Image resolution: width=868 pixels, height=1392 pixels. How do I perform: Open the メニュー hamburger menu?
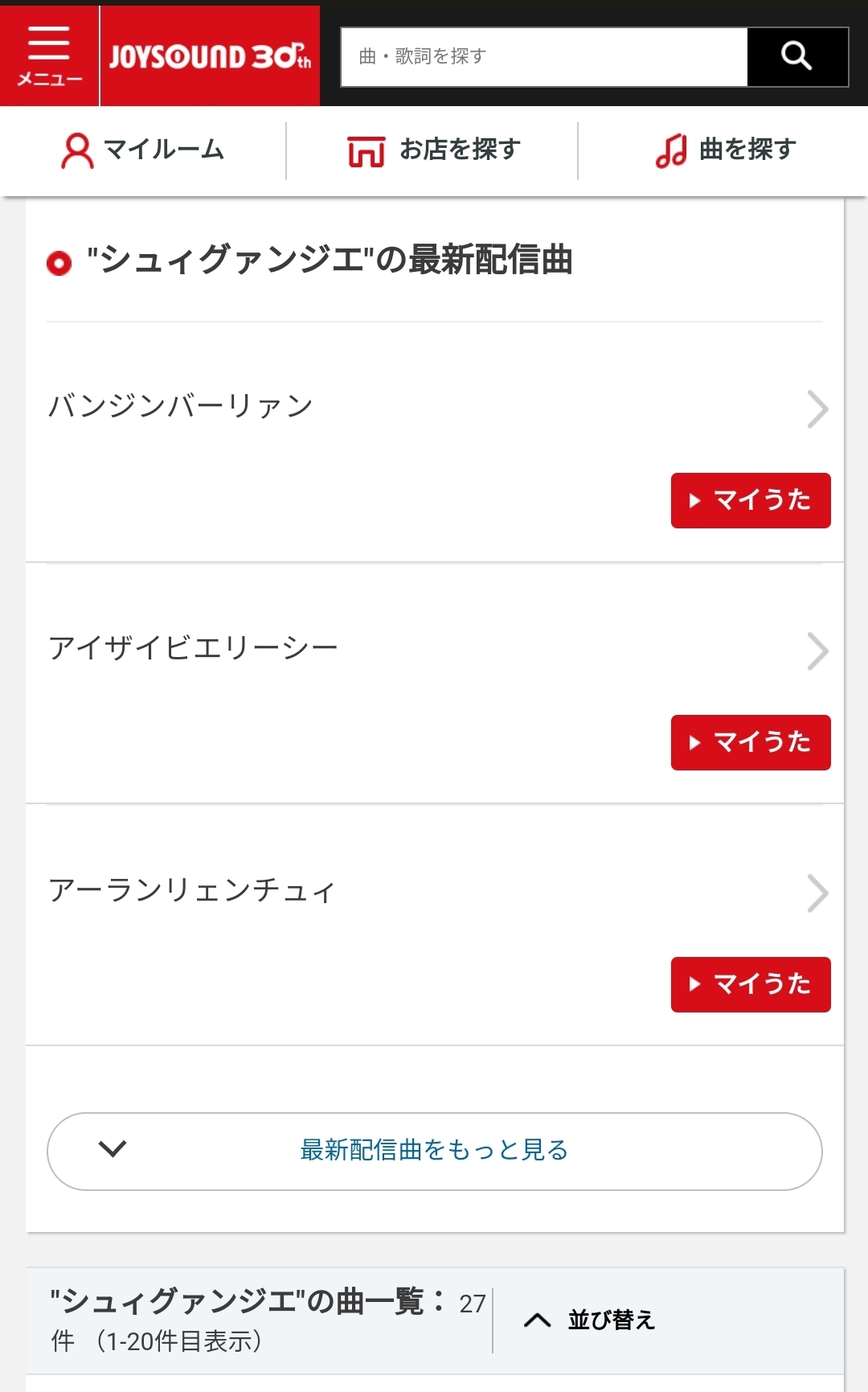click(49, 55)
